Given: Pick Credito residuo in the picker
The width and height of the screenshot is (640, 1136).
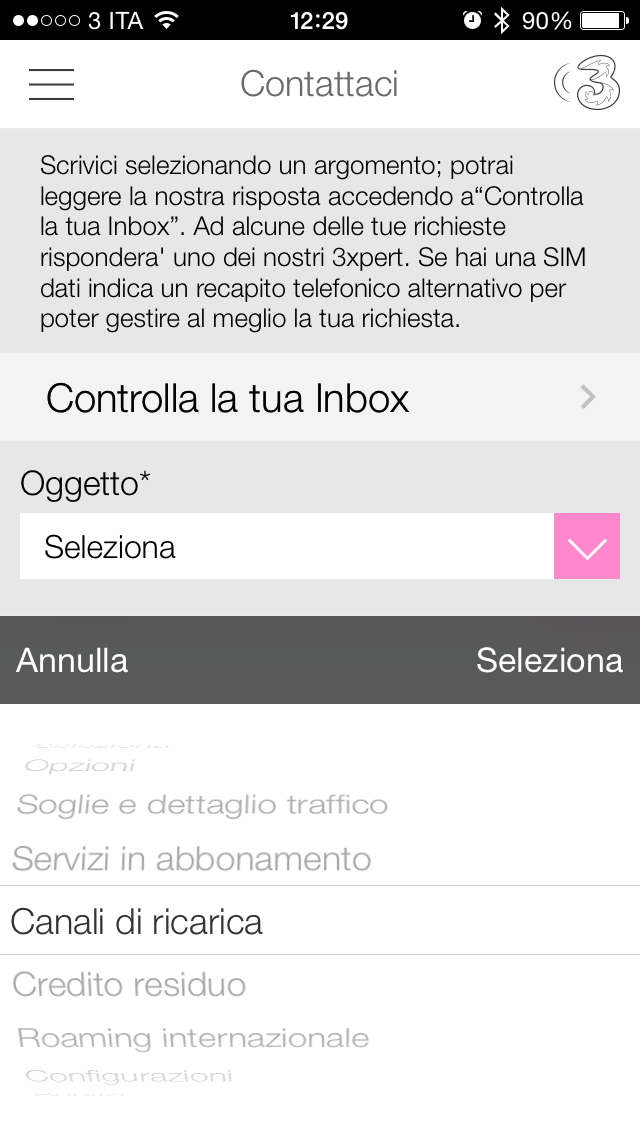Looking at the screenshot, I should click(129, 984).
